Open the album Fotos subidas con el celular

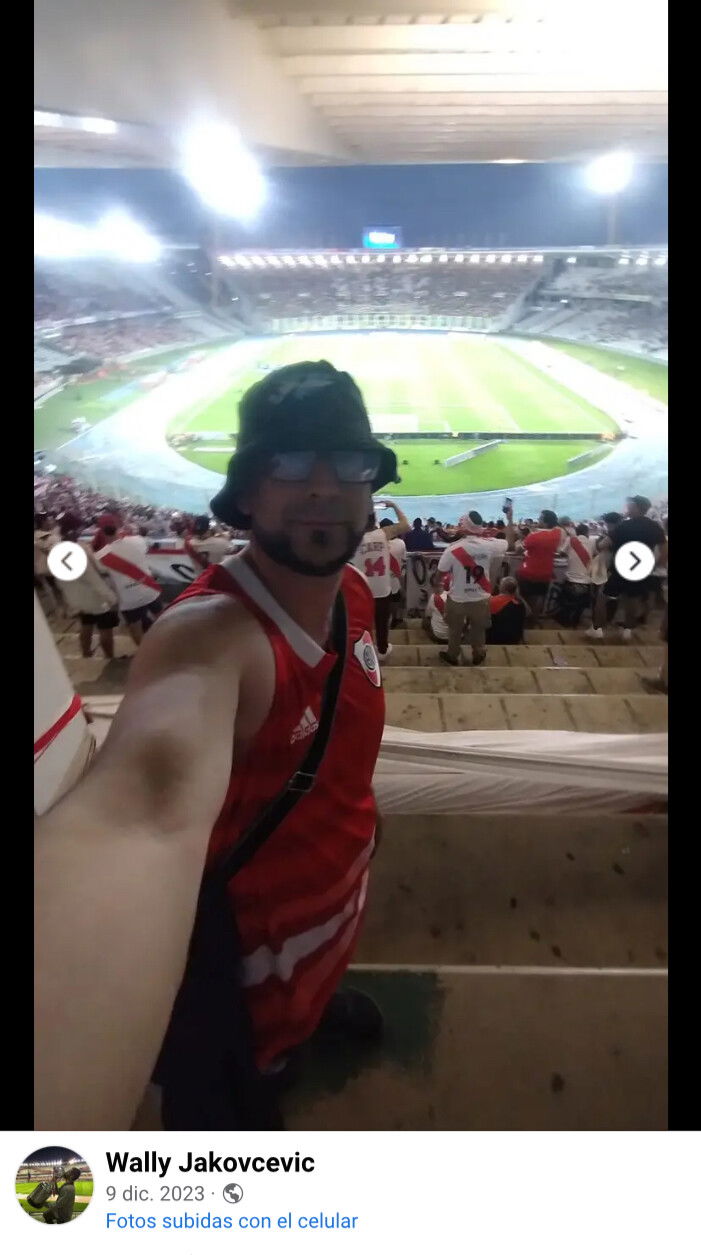[231, 1221]
